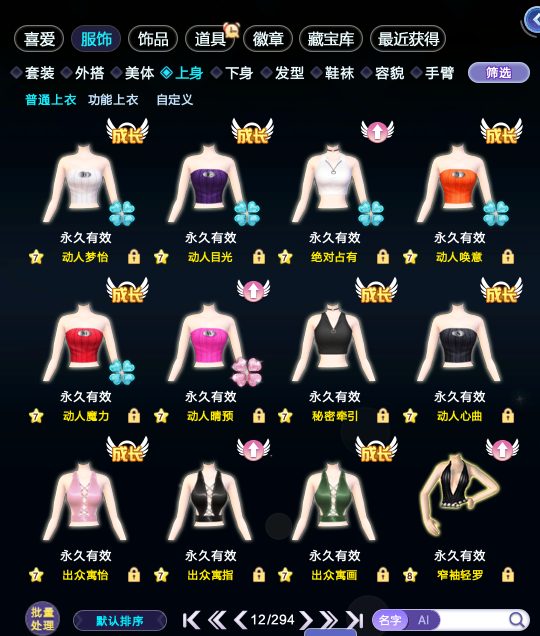Tap the 筛选 filter button
540x636 pixels.
point(499,73)
